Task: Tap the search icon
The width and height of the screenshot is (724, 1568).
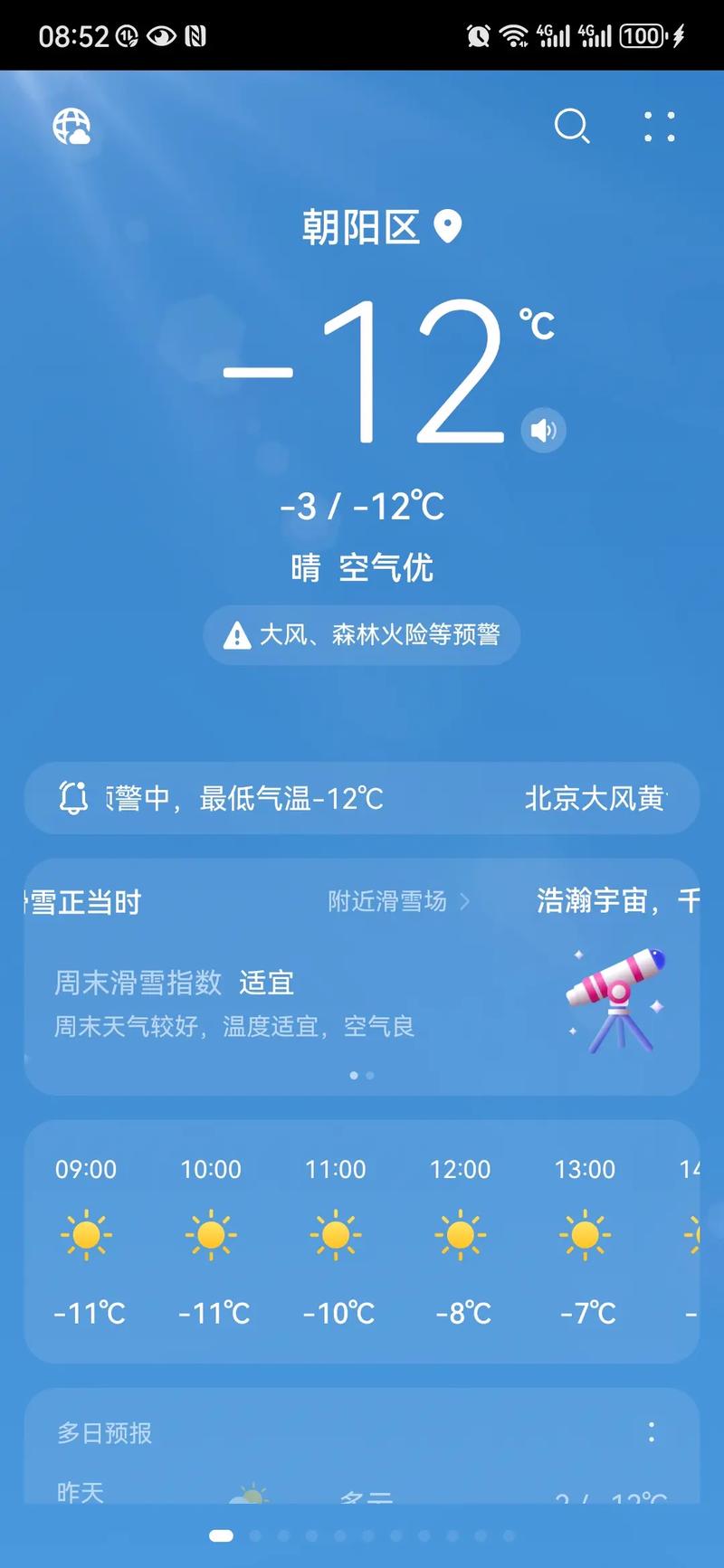Action: (x=572, y=127)
